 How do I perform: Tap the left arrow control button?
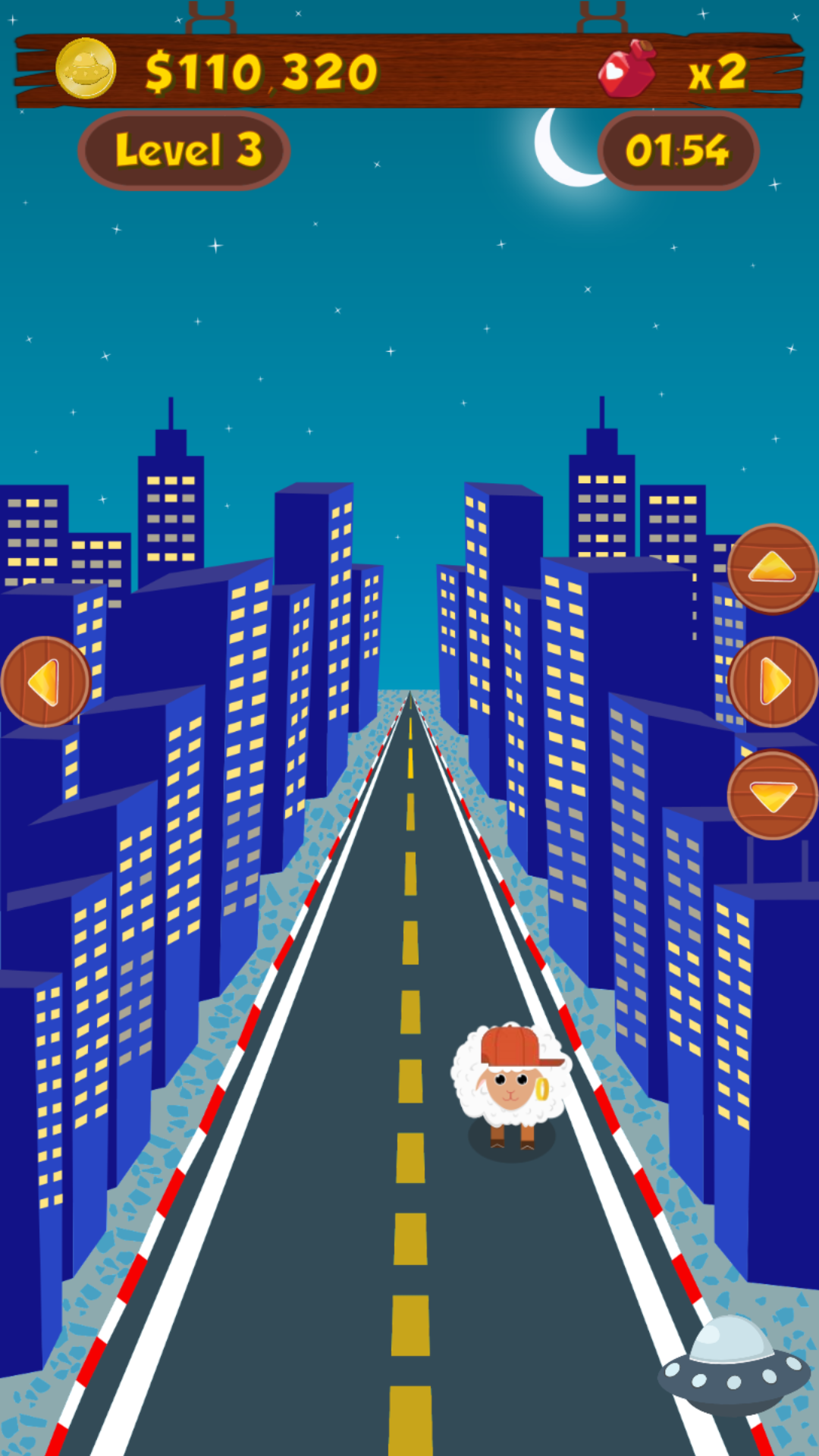point(45,682)
